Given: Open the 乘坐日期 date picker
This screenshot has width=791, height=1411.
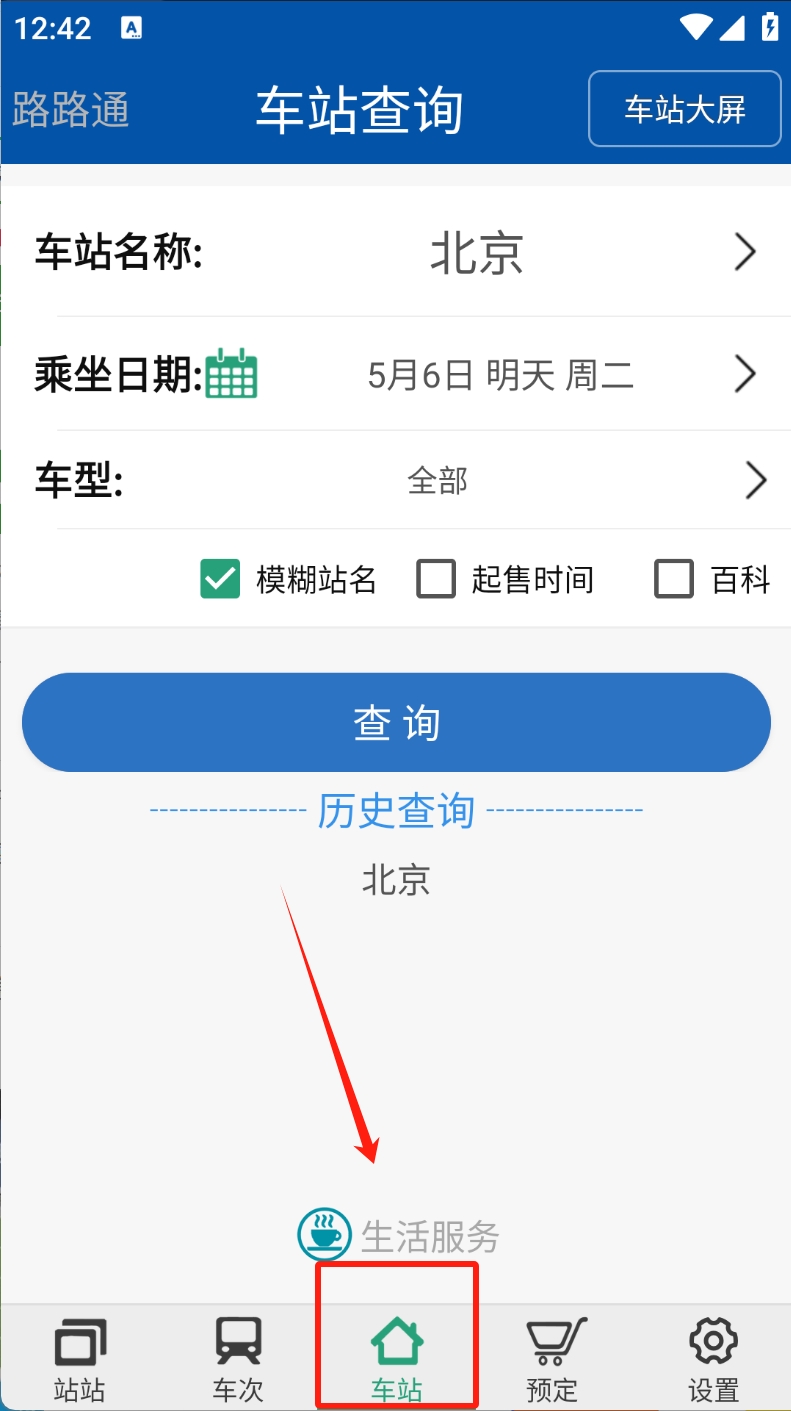Looking at the screenshot, I should [x=500, y=375].
